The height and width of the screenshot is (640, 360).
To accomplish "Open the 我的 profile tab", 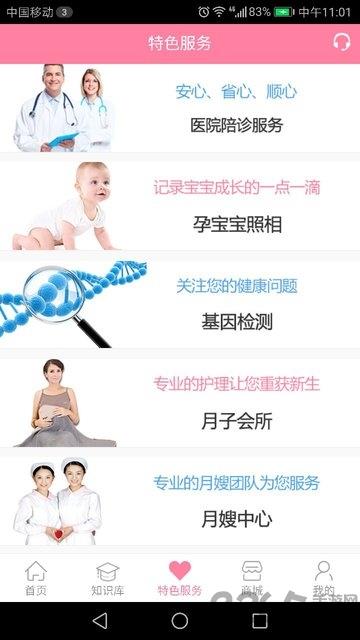I will pyautogui.click(x=324, y=578).
